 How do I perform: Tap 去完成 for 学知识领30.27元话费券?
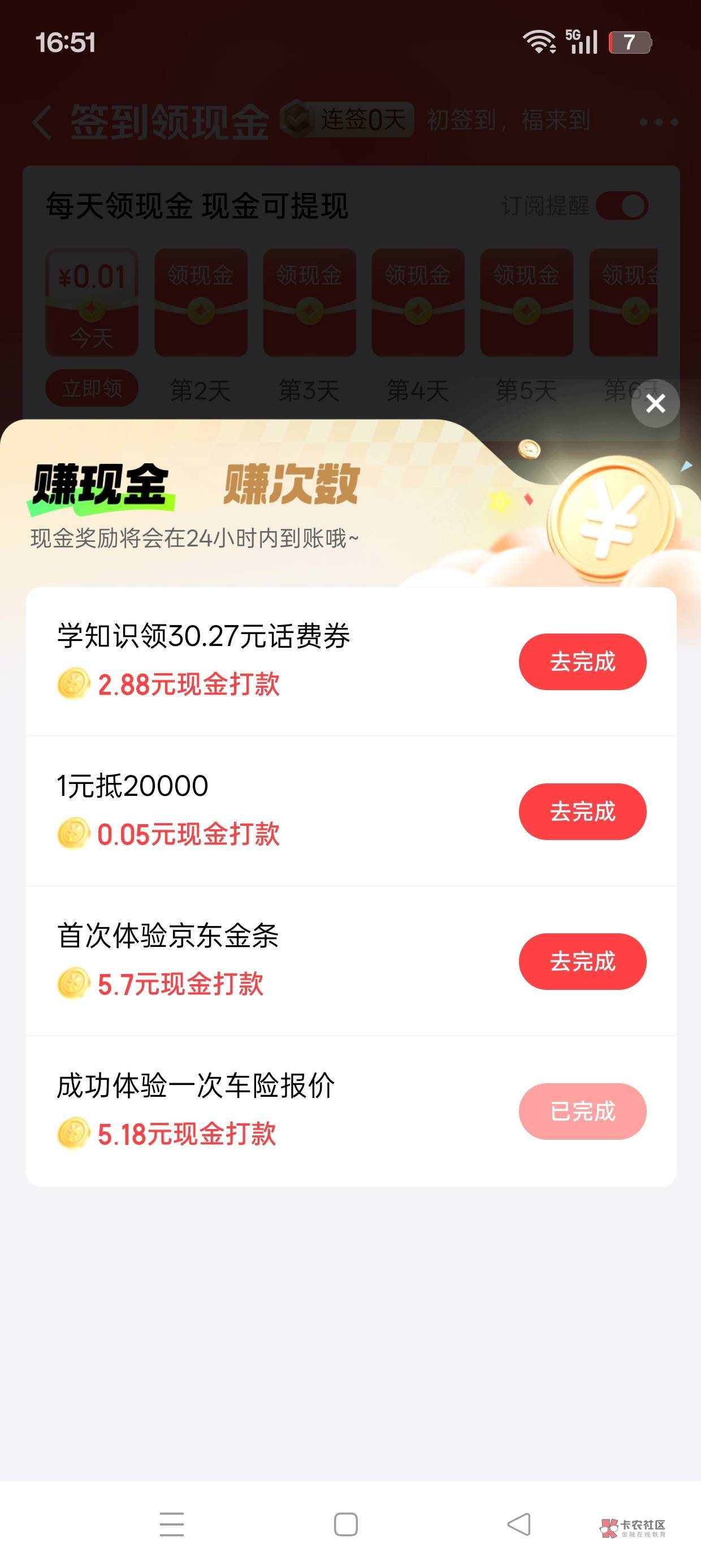click(582, 662)
